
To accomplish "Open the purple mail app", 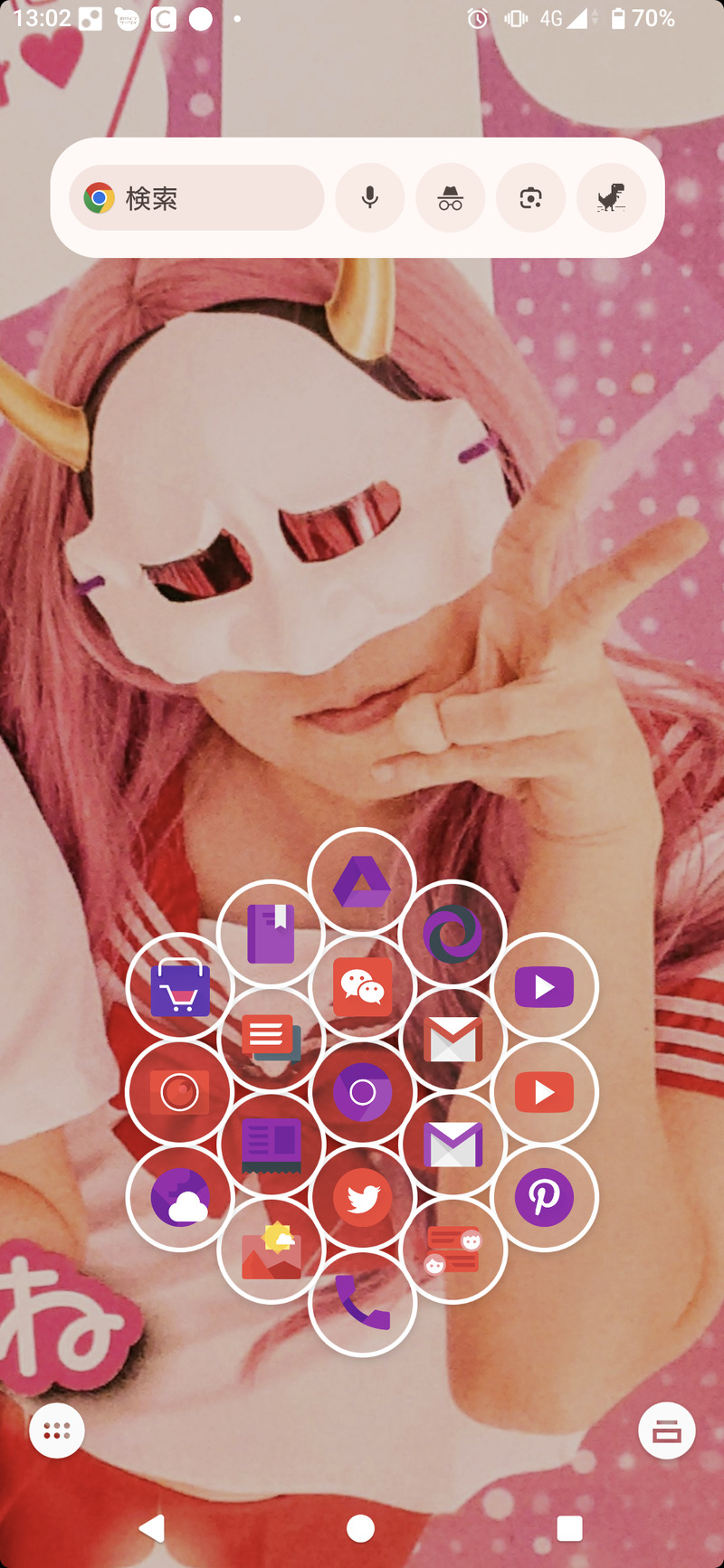I will 452,1145.
